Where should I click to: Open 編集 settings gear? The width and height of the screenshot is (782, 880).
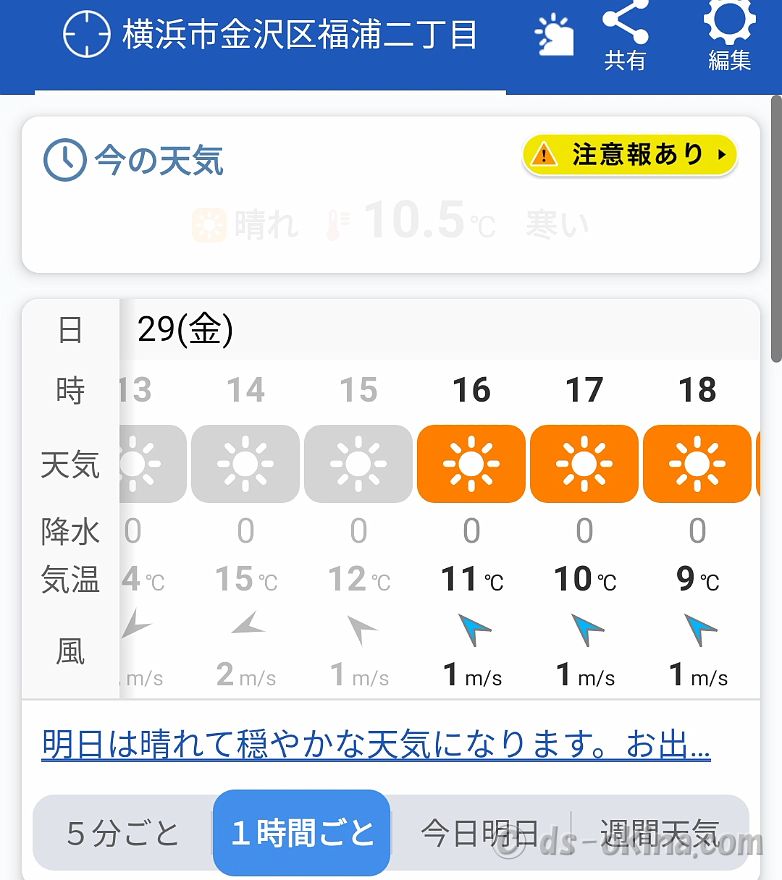729,36
